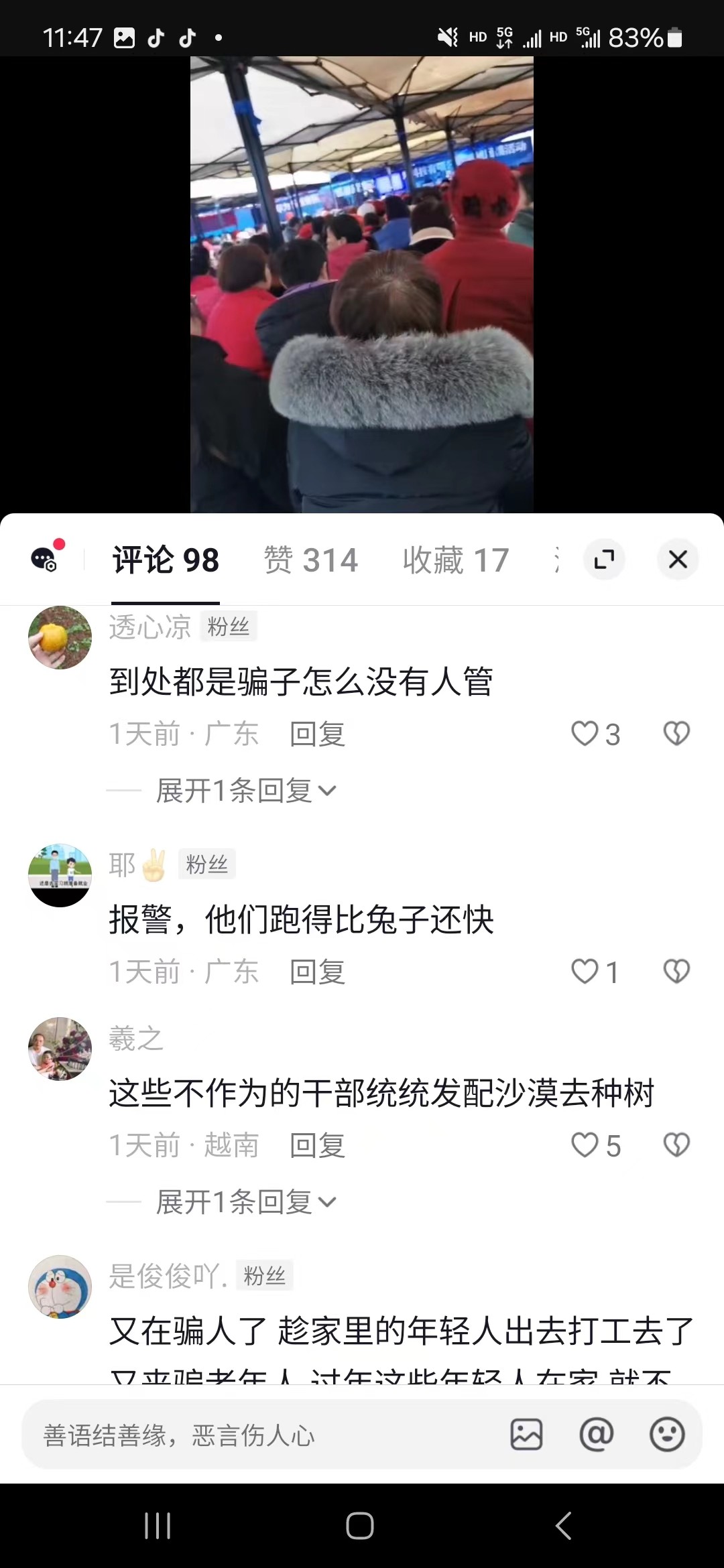The width and height of the screenshot is (724, 1568).
Task: Like the comment by 耶✌
Action: pos(585,972)
